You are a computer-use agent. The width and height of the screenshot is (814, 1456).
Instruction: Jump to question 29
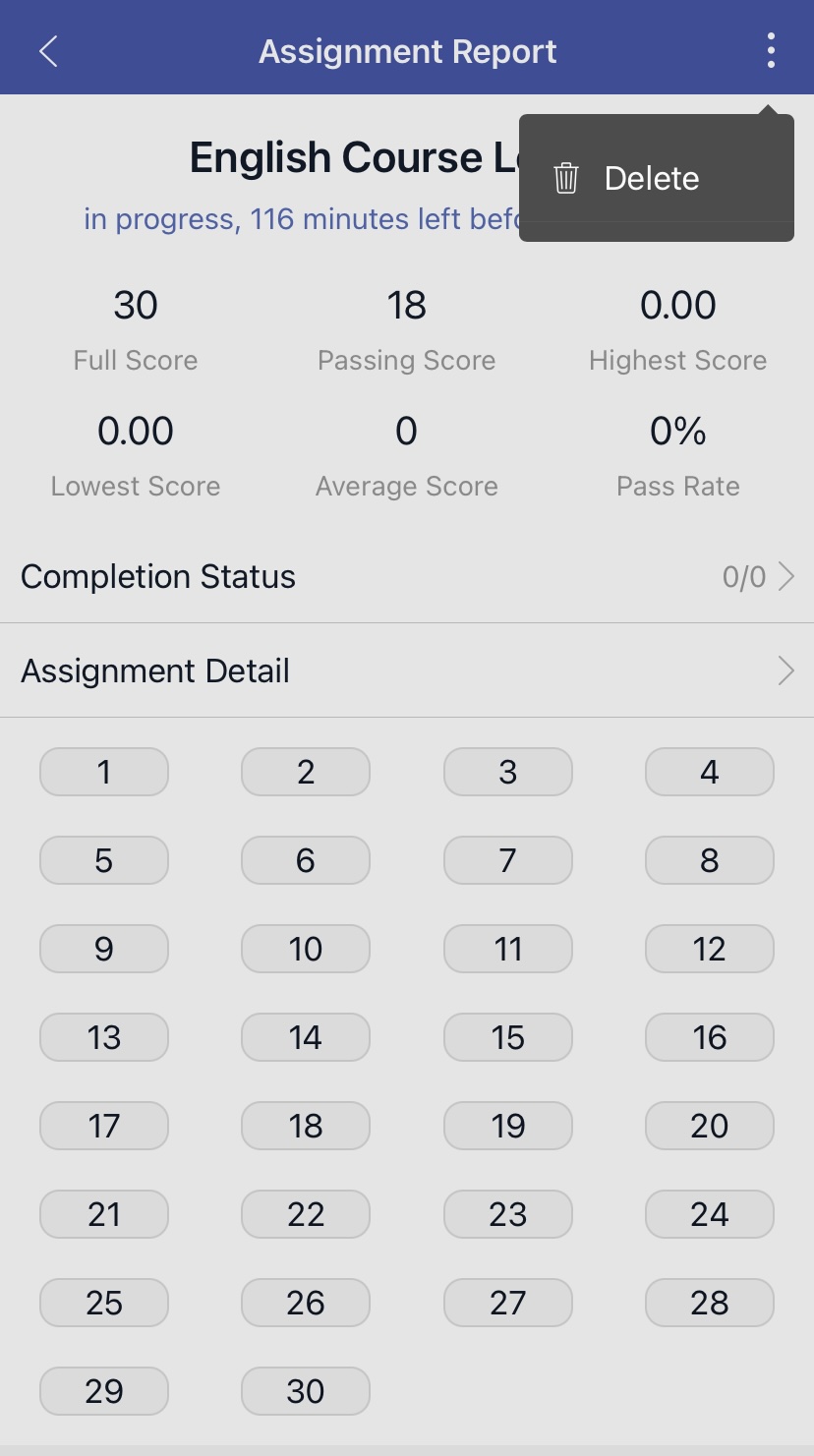coord(104,1391)
